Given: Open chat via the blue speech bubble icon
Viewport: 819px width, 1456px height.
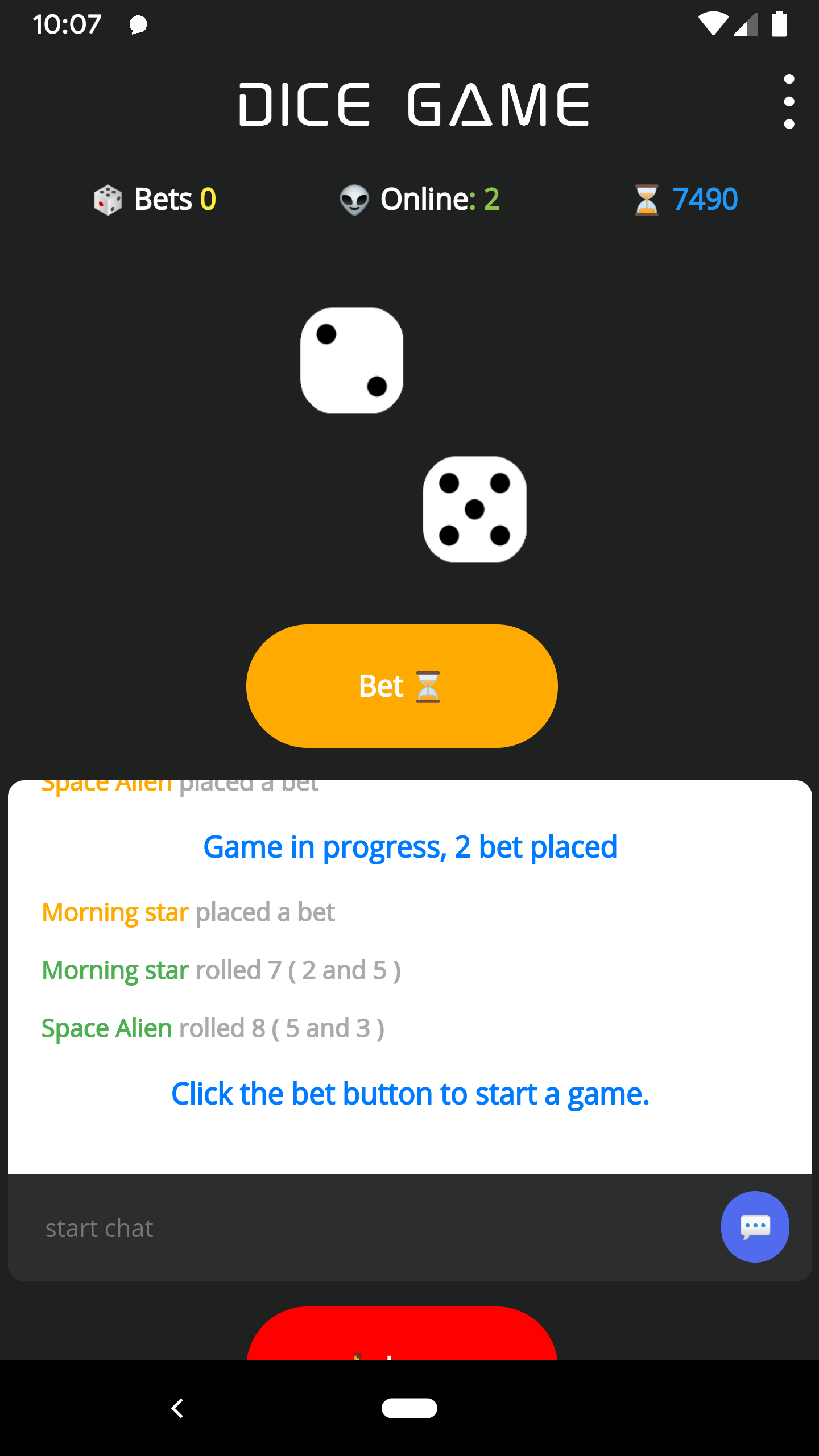Looking at the screenshot, I should coord(754,1227).
